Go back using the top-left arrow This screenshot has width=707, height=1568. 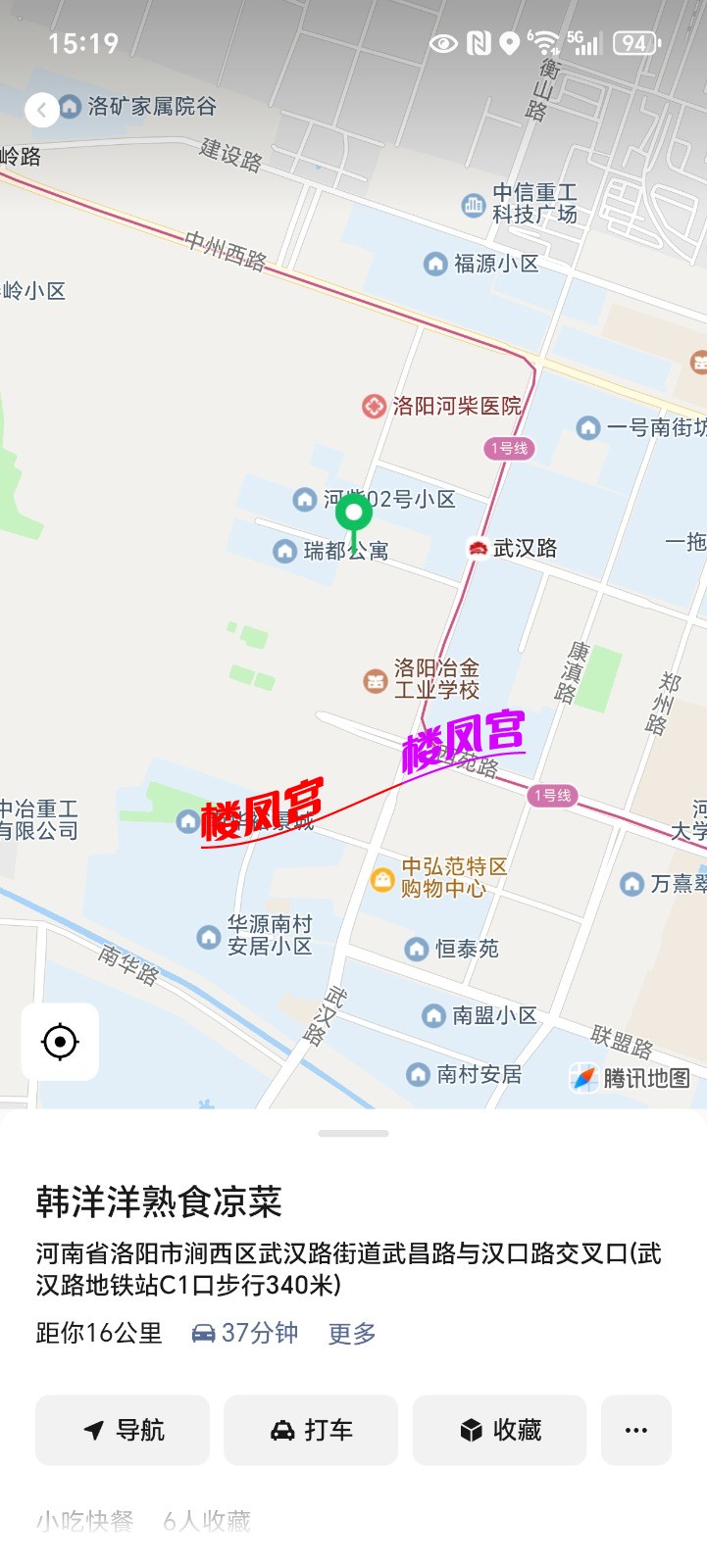tap(42, 110)
